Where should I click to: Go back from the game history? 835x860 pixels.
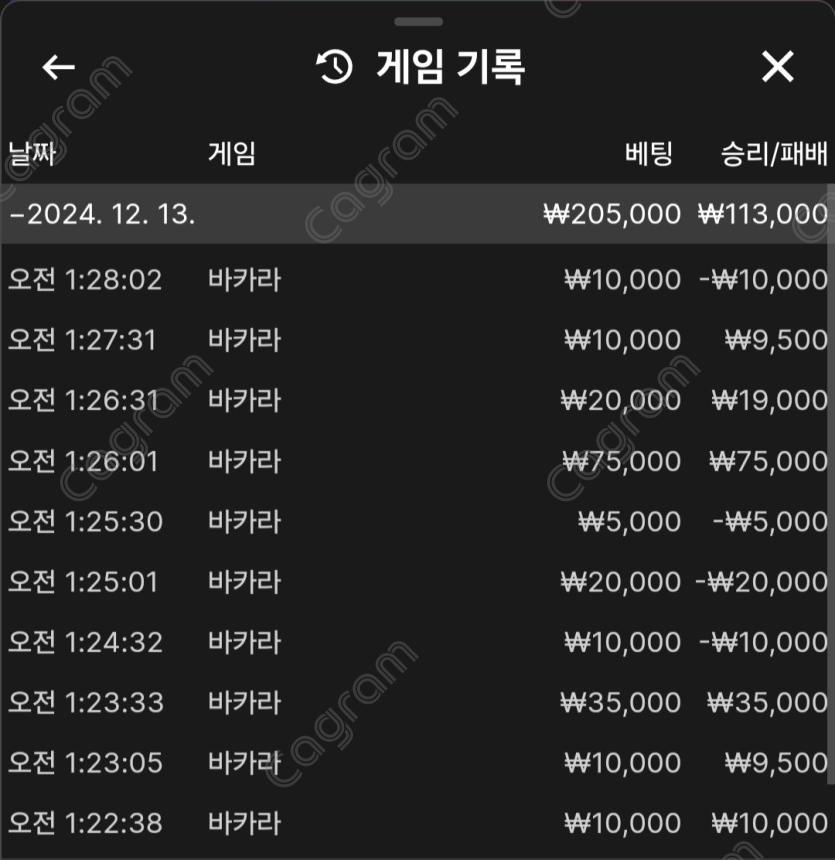pyautogui.click(x=59, y=67)
